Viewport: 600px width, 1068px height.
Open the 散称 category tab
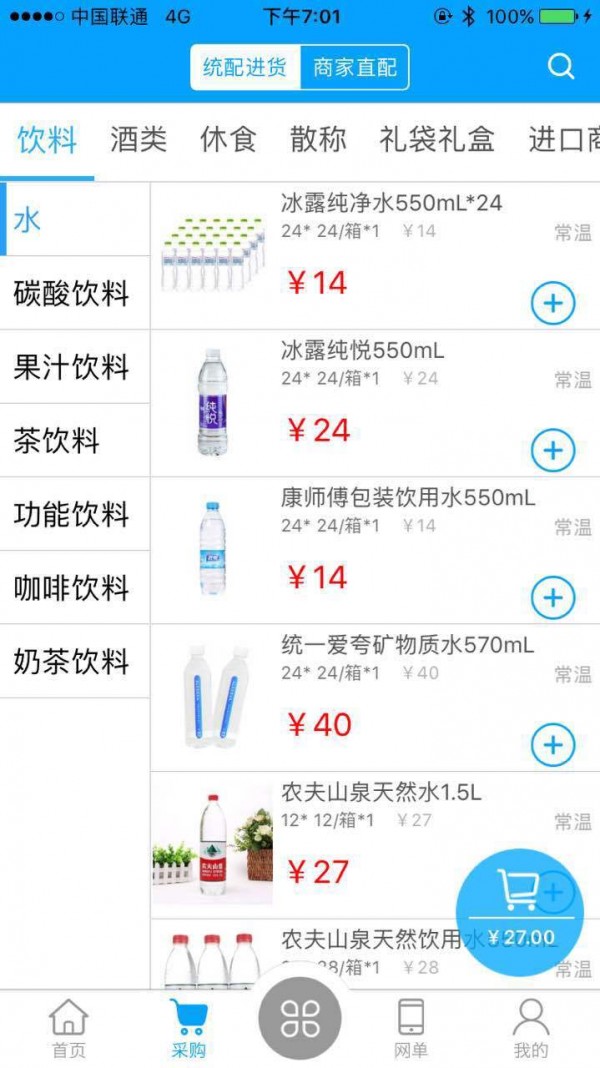click(318, 140)
